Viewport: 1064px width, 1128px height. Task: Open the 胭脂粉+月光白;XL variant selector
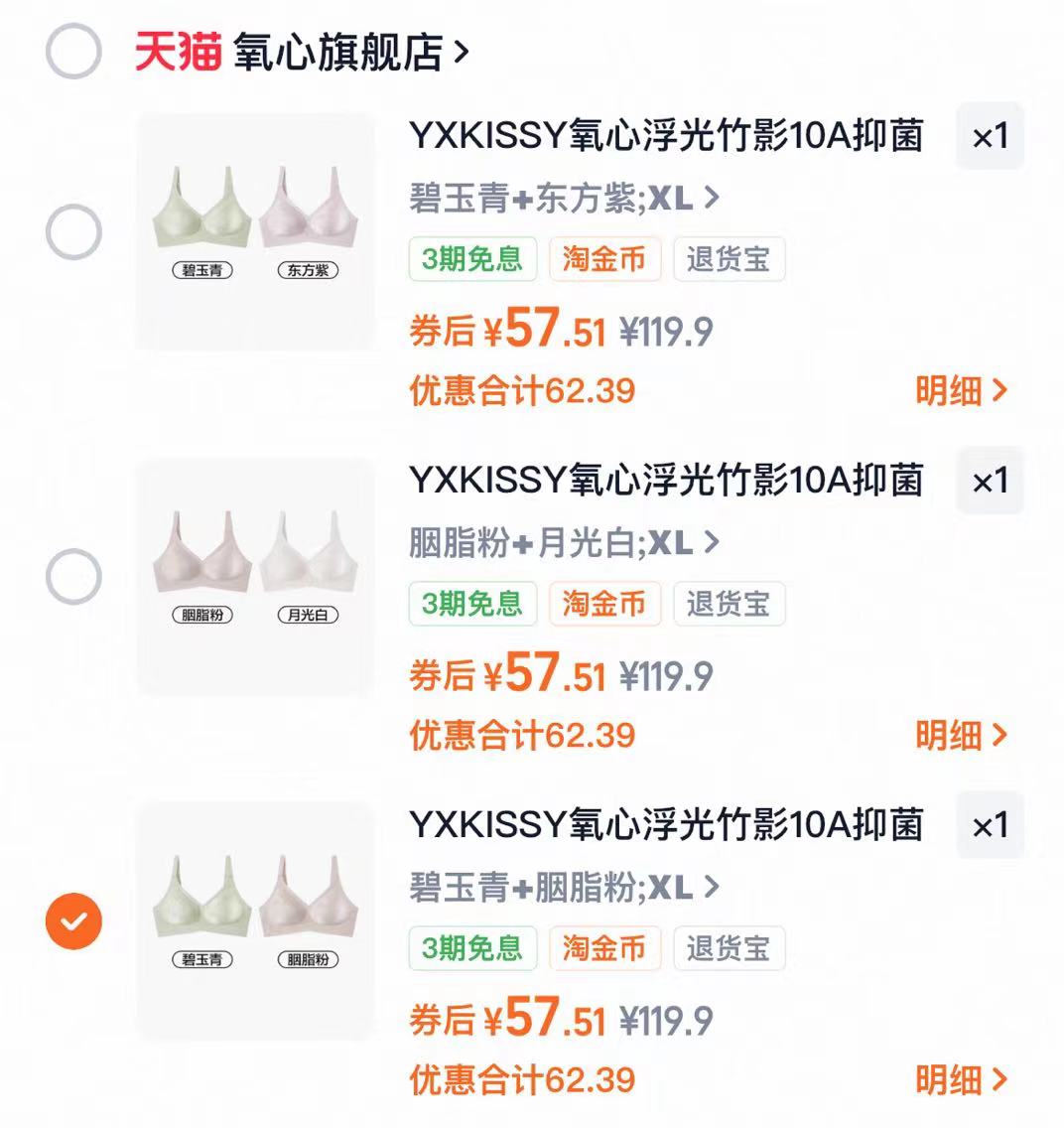point(552,542)
